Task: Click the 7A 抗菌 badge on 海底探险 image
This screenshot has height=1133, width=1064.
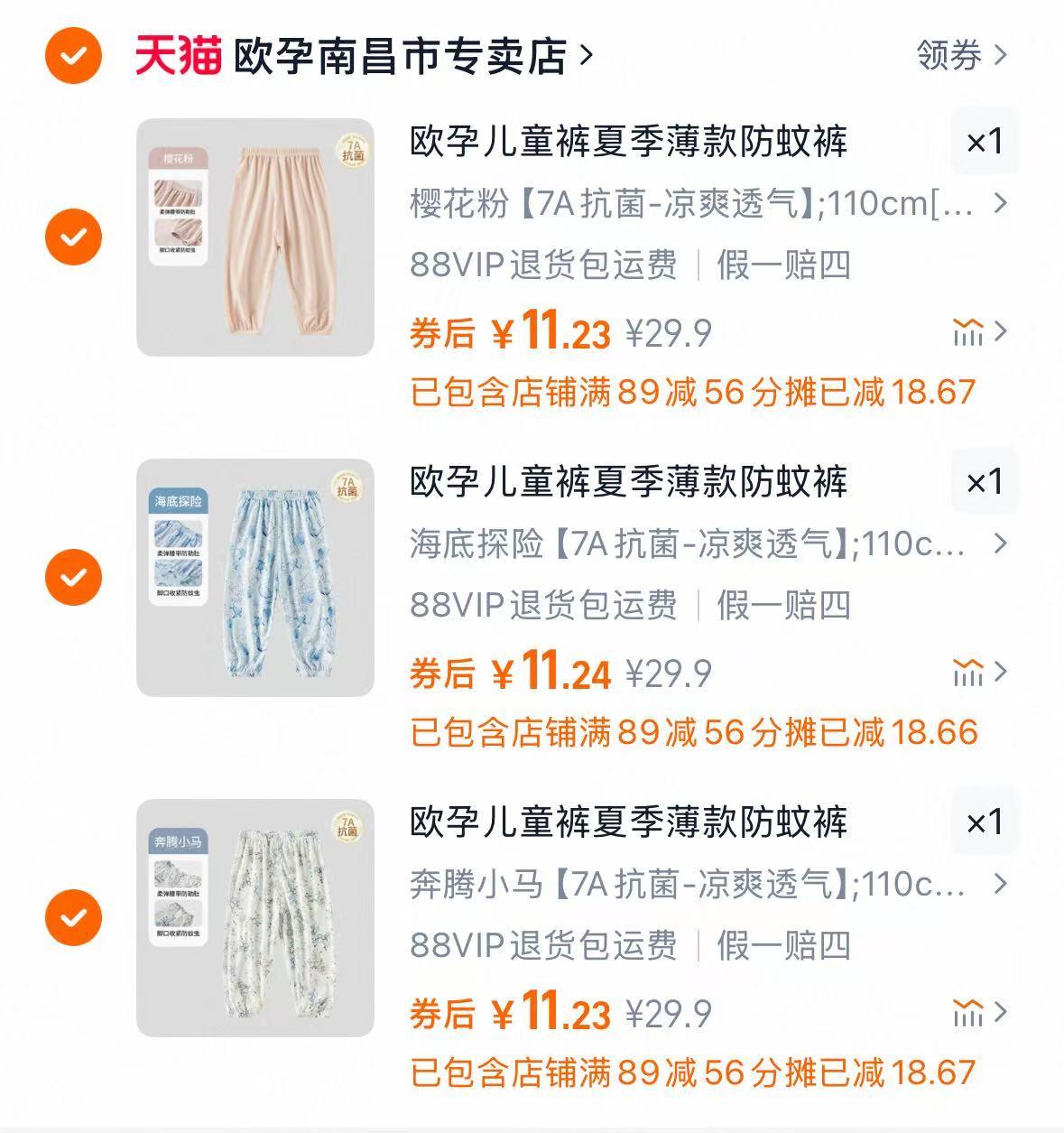Action: coord(347,488)
